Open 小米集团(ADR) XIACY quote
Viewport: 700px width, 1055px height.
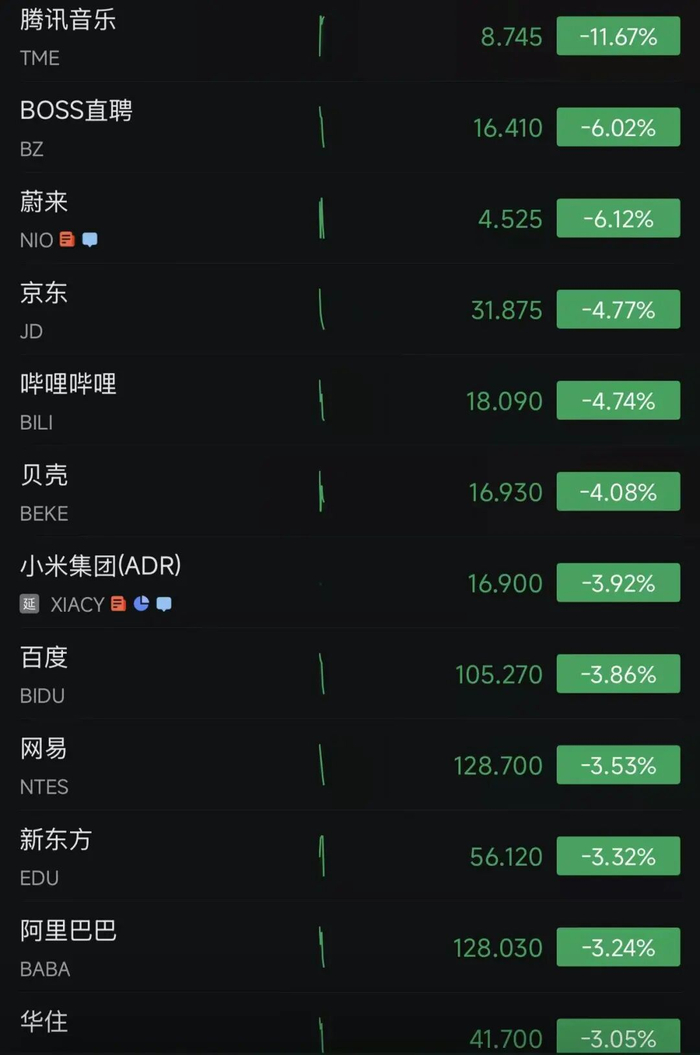point(350,583)
